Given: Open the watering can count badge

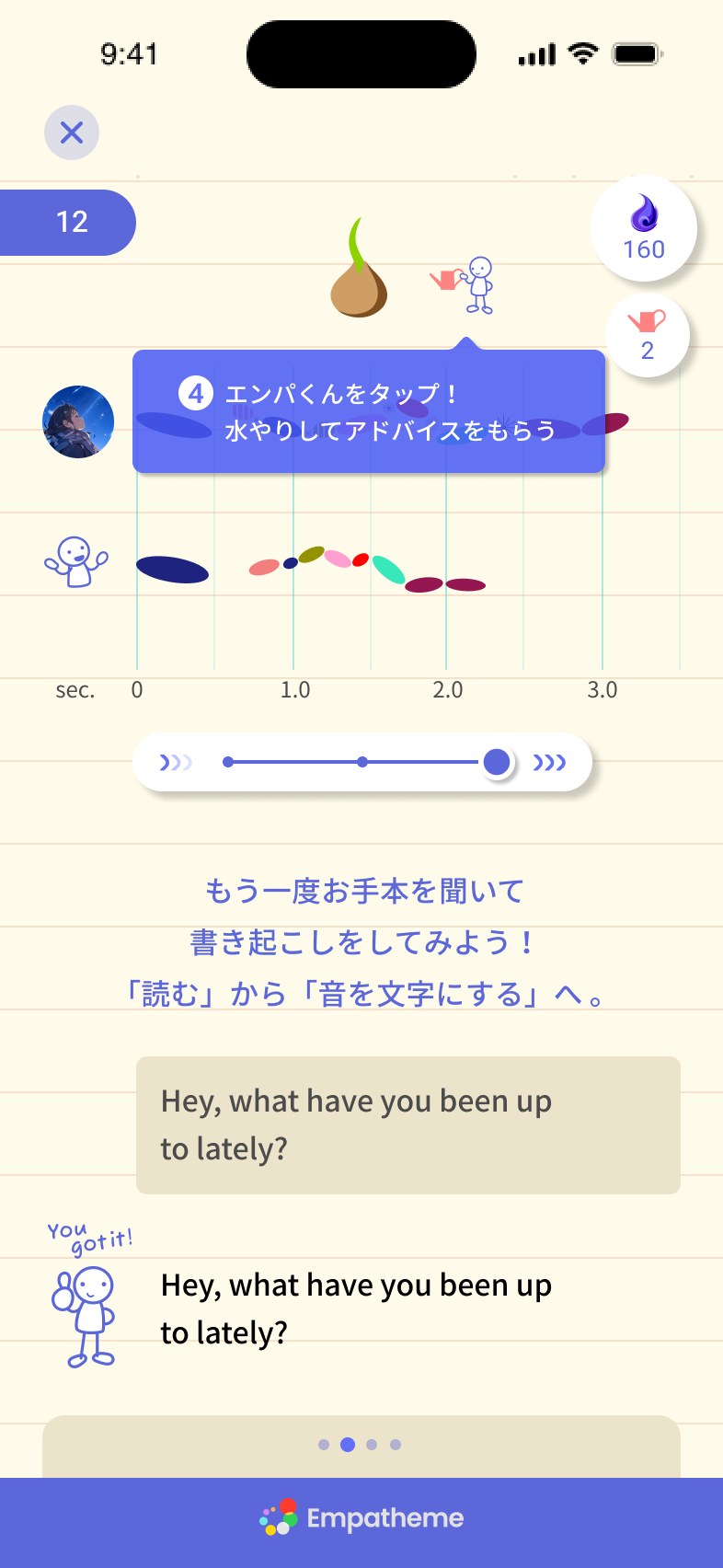Looking at the screenshot, I should coord(648,336).
